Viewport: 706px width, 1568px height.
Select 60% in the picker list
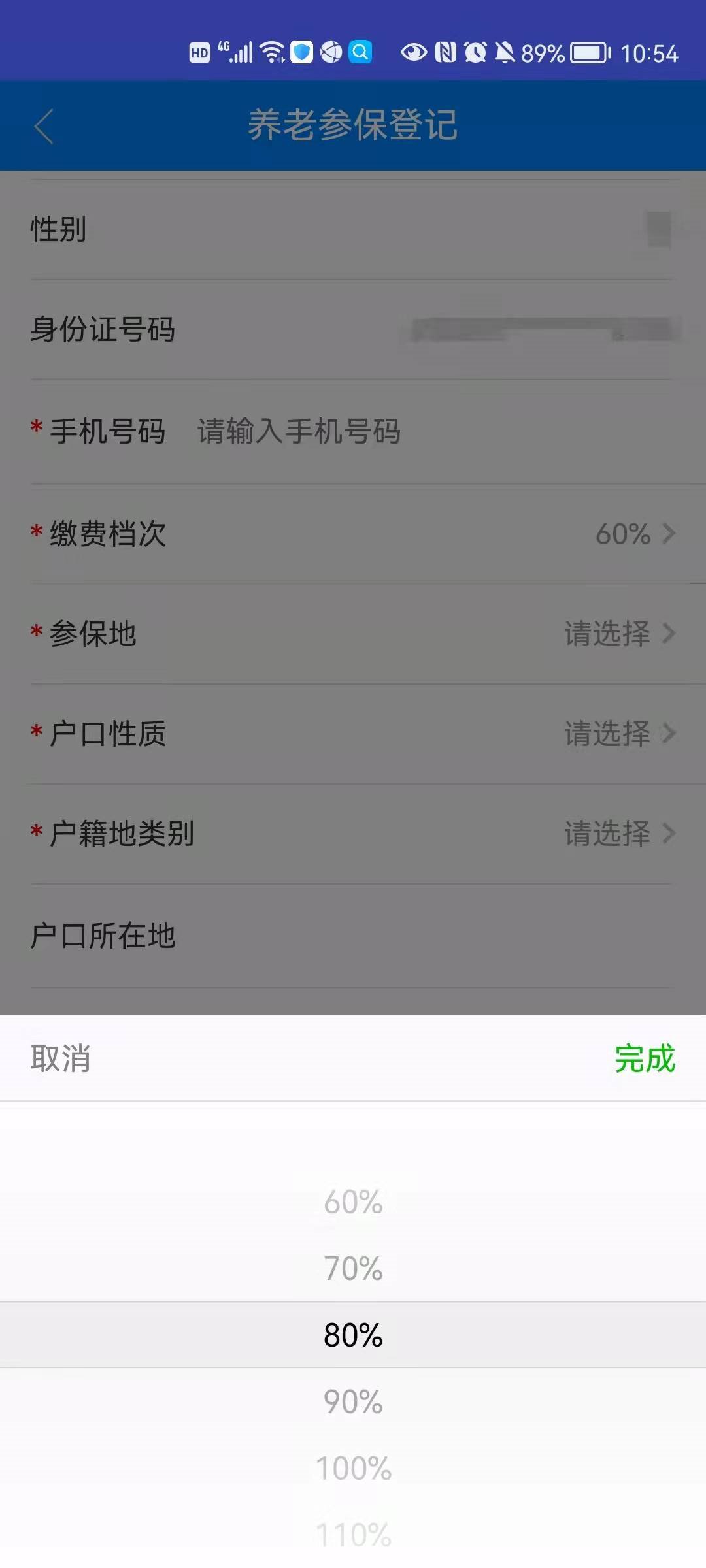click(353, 1202)
